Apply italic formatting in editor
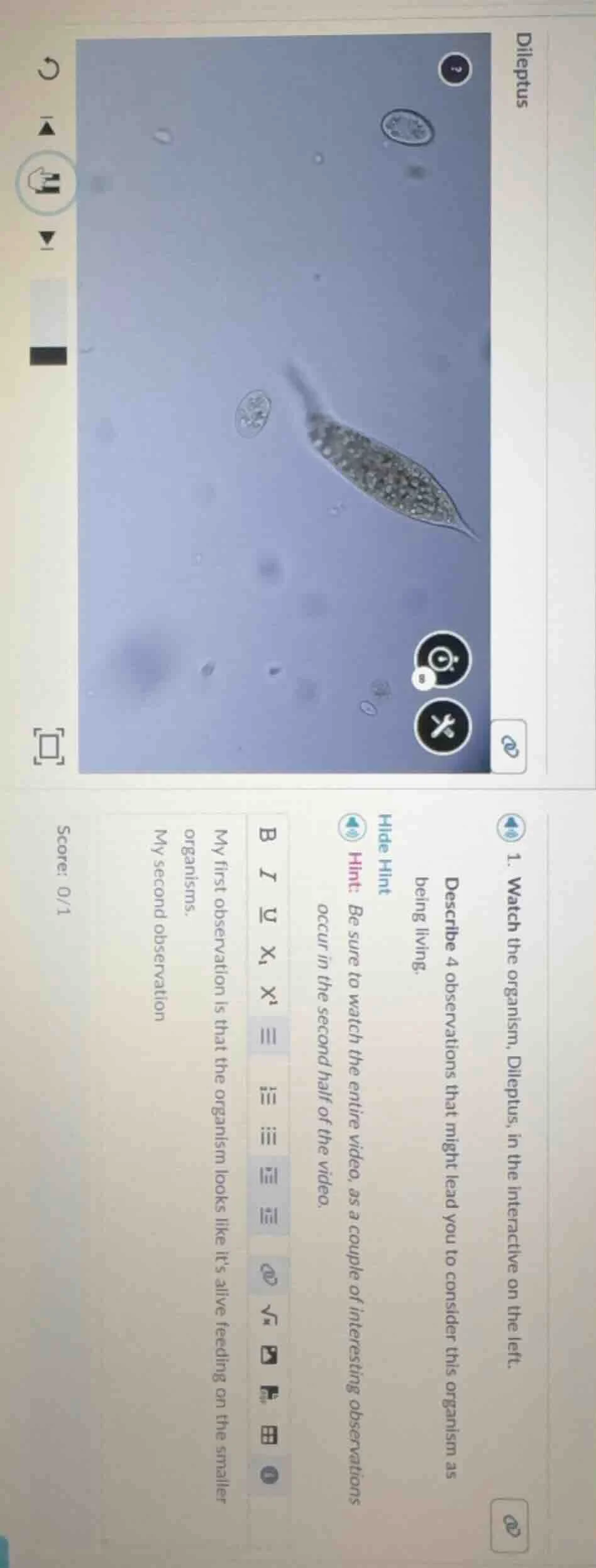Screen dimensions: 596x1568 [268, 875]
